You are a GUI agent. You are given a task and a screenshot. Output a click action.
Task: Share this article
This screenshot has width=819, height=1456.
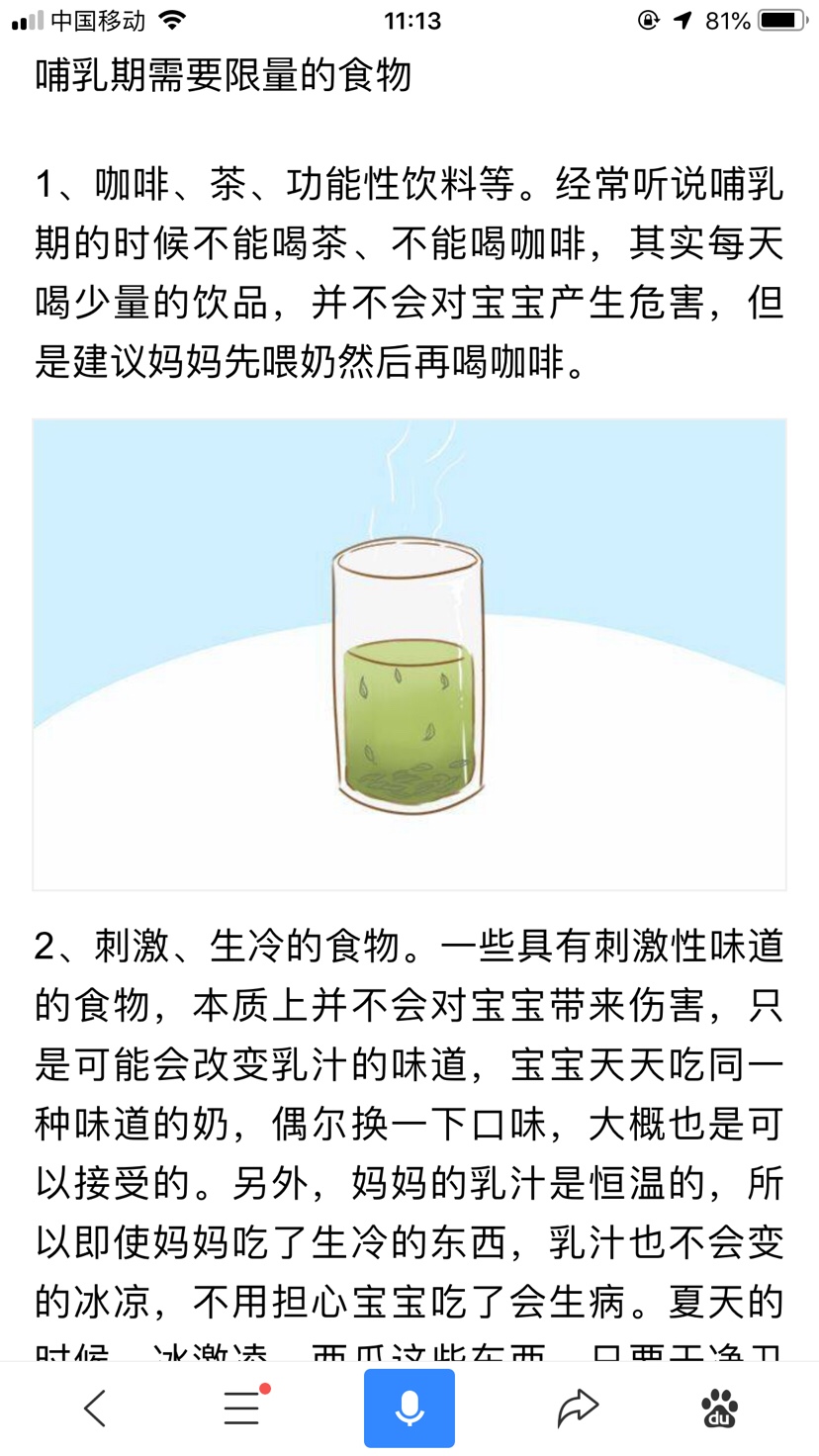pos(577,1408)
